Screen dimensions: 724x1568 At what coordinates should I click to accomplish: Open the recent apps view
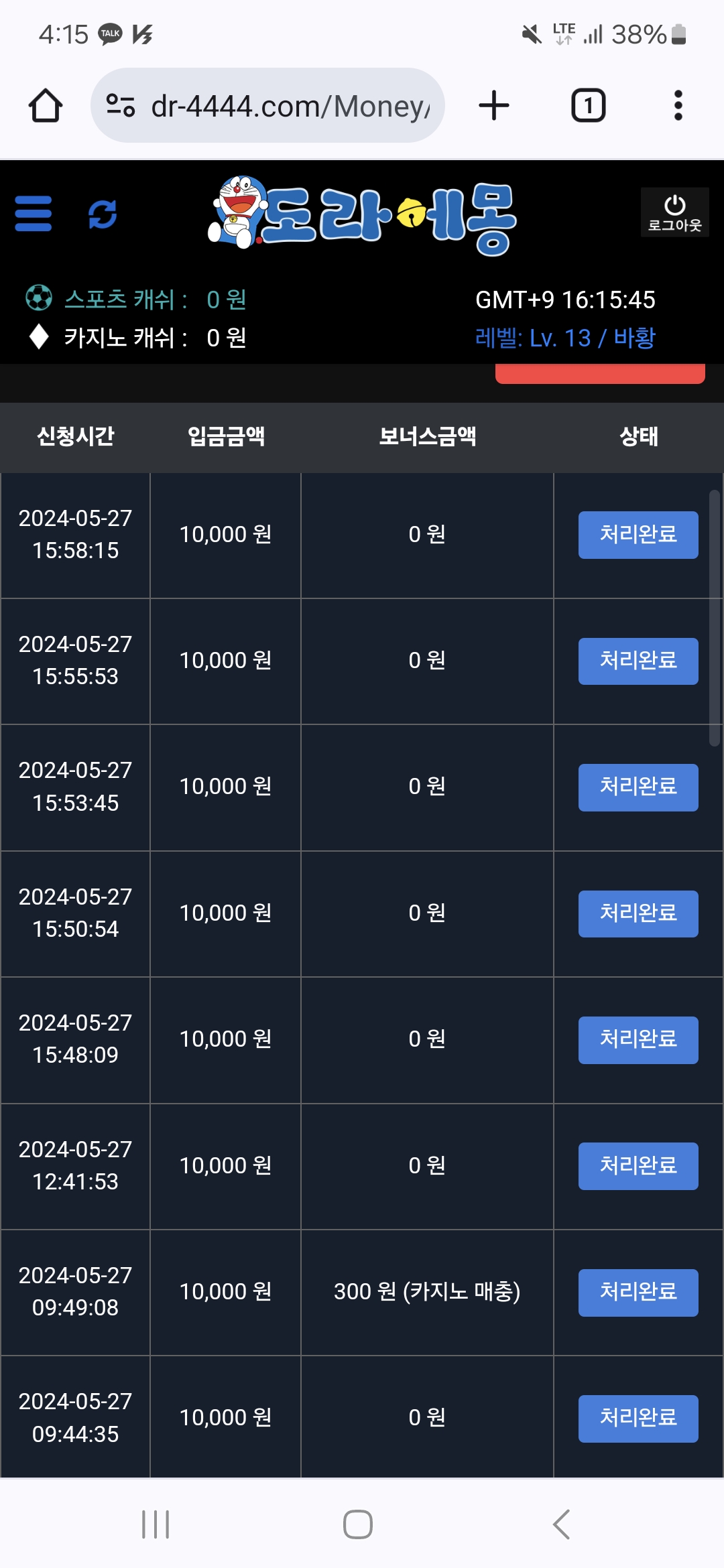(156, 1524)
